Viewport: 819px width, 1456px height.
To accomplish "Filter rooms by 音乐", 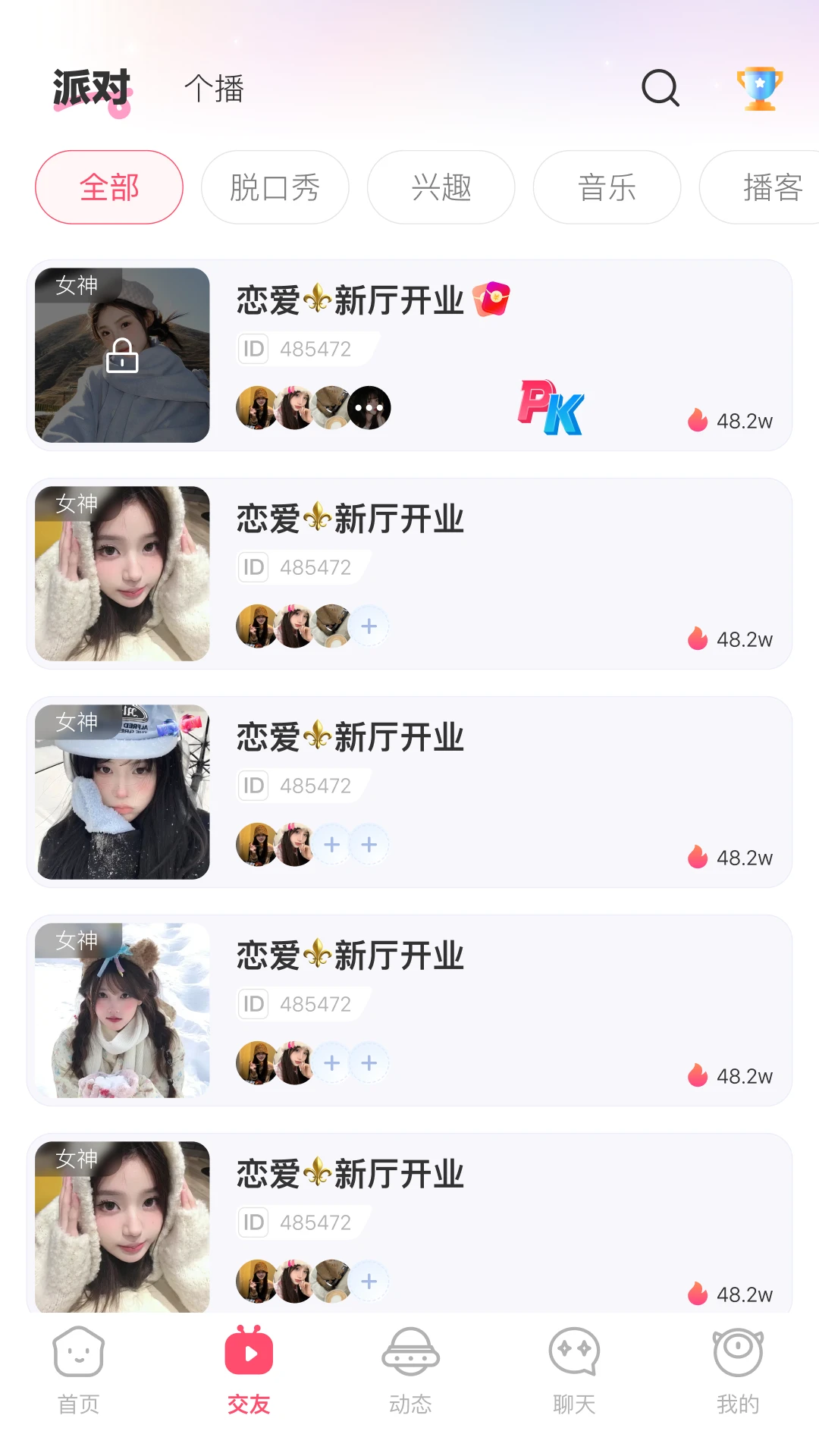I will point(607,187).
